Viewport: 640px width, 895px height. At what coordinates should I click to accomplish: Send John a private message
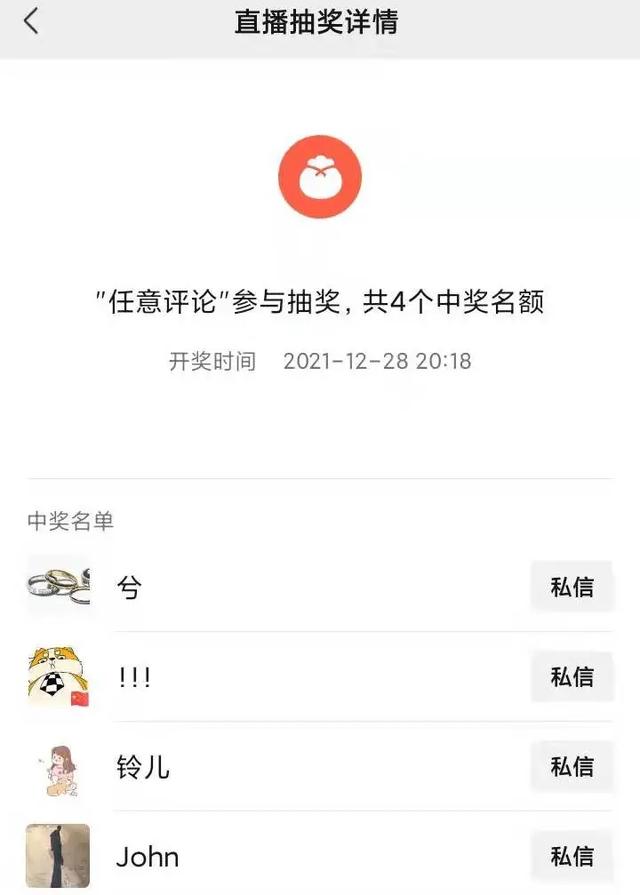[571, 856]
